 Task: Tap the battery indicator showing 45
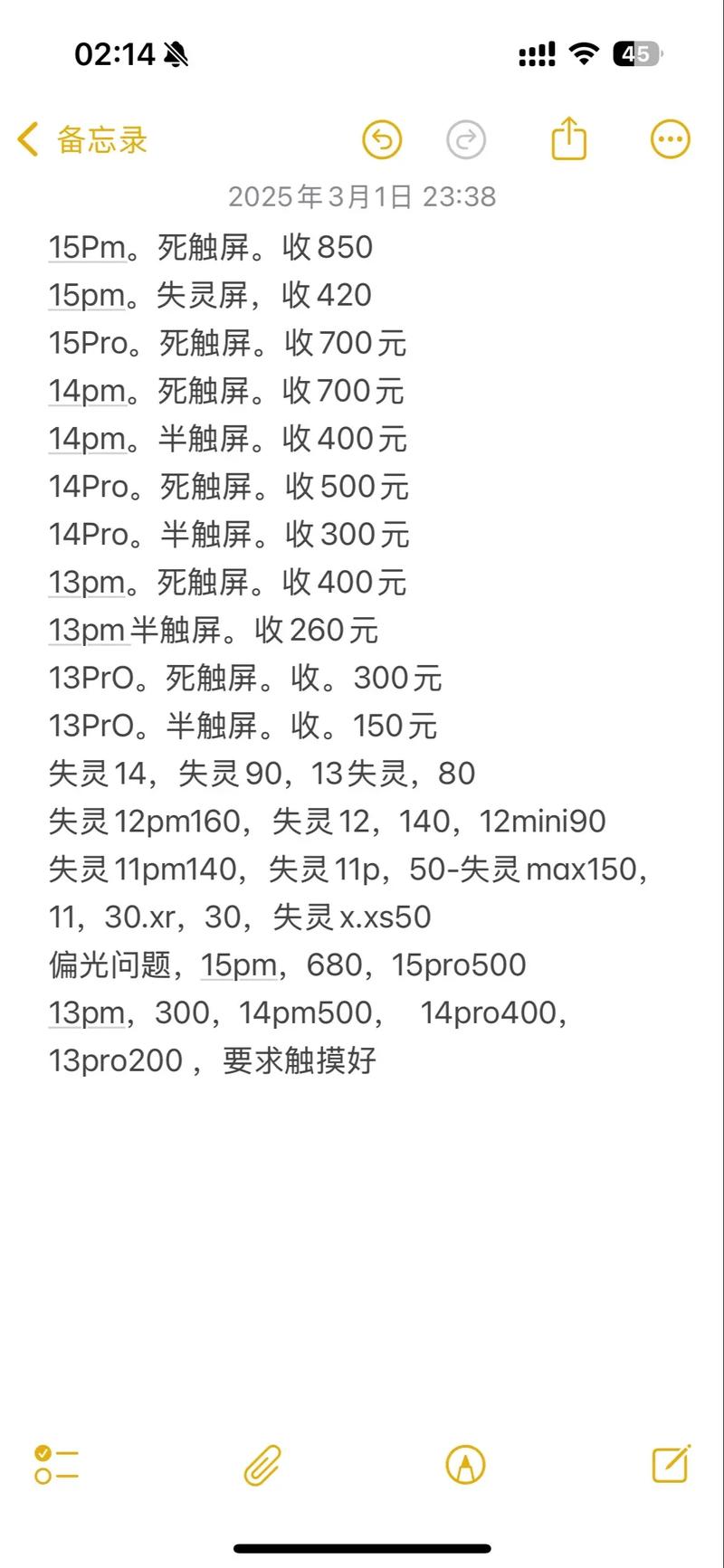(636, 54)
